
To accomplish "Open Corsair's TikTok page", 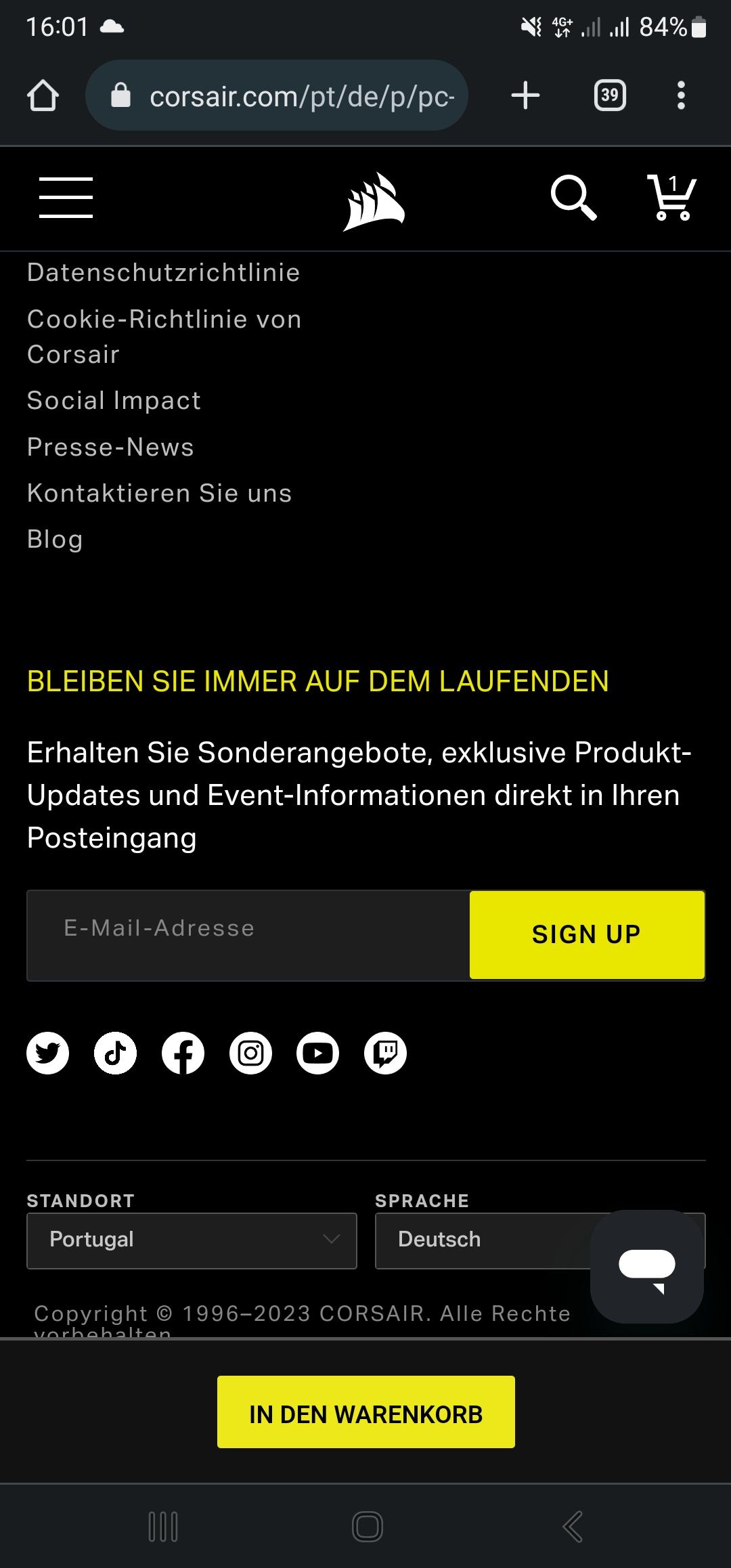I will pos(115,1053).
